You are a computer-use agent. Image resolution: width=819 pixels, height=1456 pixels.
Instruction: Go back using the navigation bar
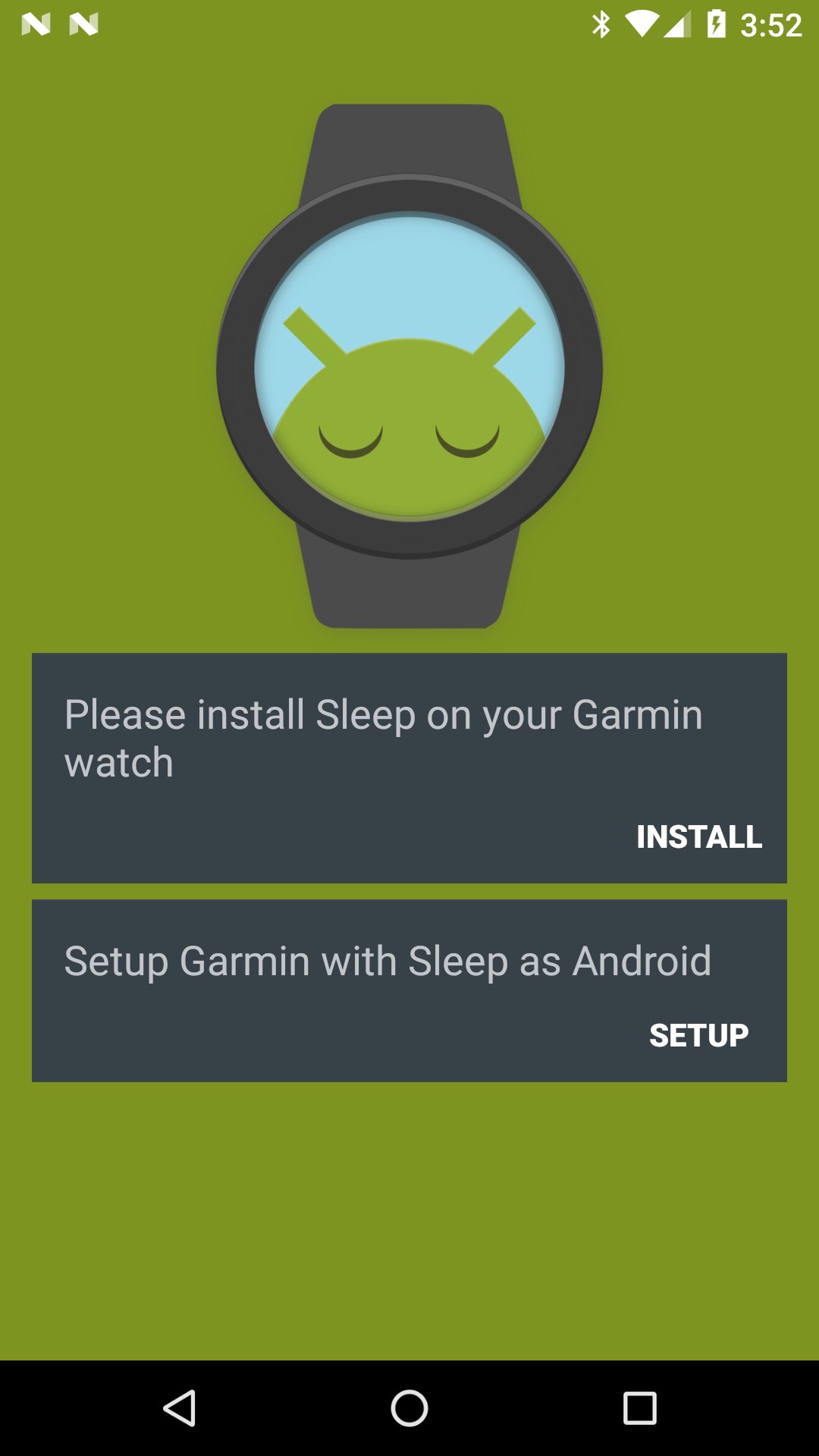coord(180,1408)
